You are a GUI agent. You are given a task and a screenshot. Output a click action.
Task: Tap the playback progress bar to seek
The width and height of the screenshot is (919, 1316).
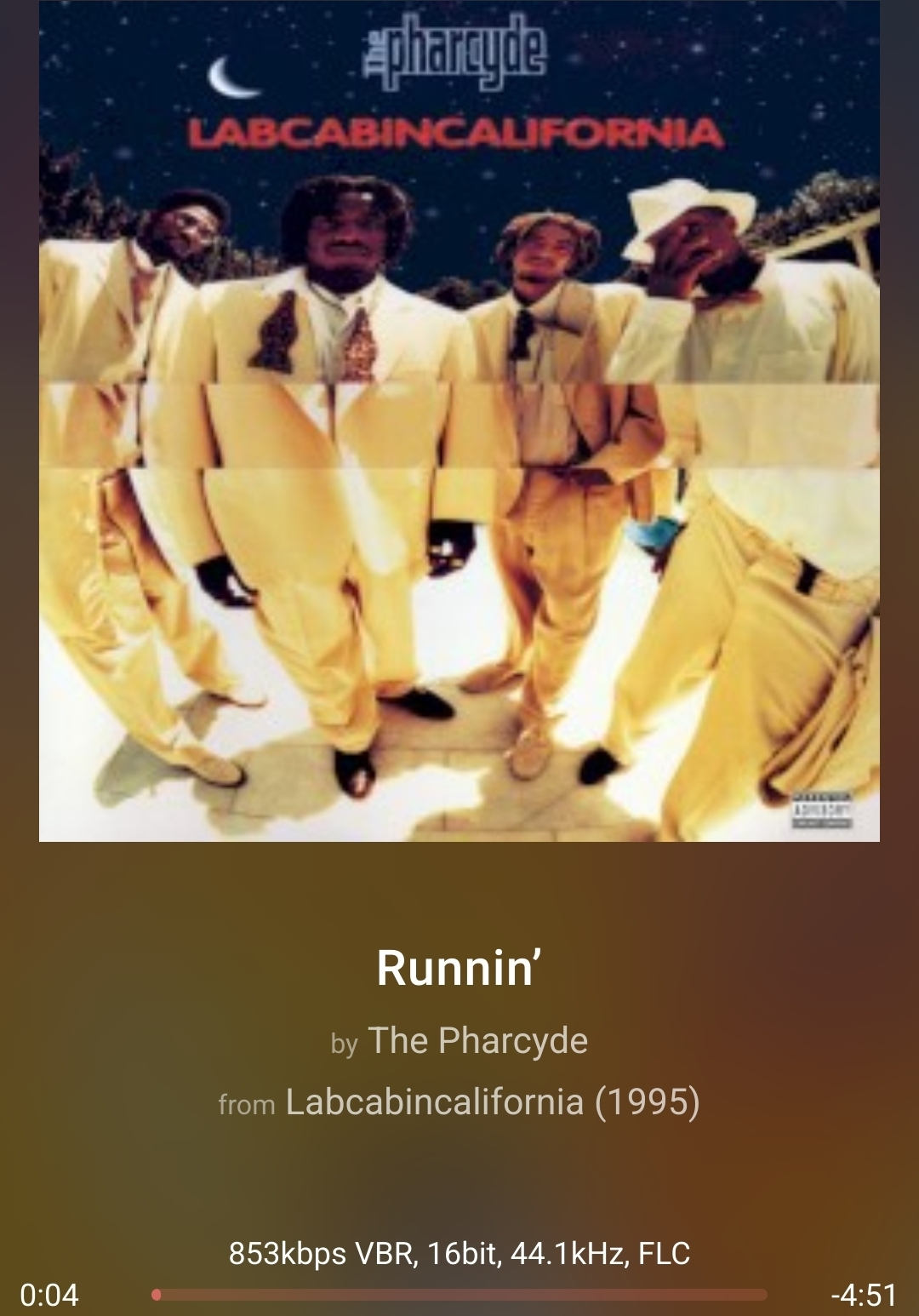point(459,1295)
